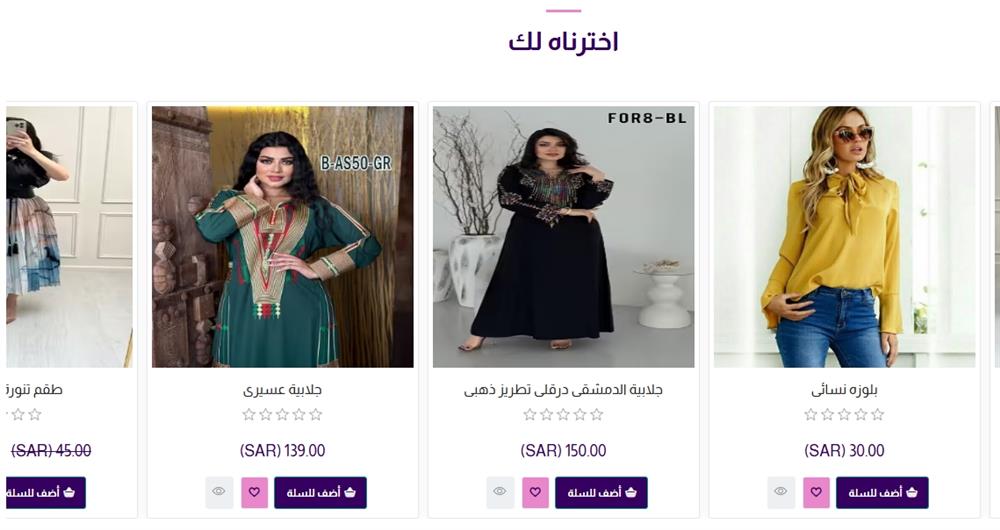Like the جلابية الدمشقى درقلى تطريز ذهبى item
Image resolution: width=1000 pixels, height=530 pixels.
535,492
